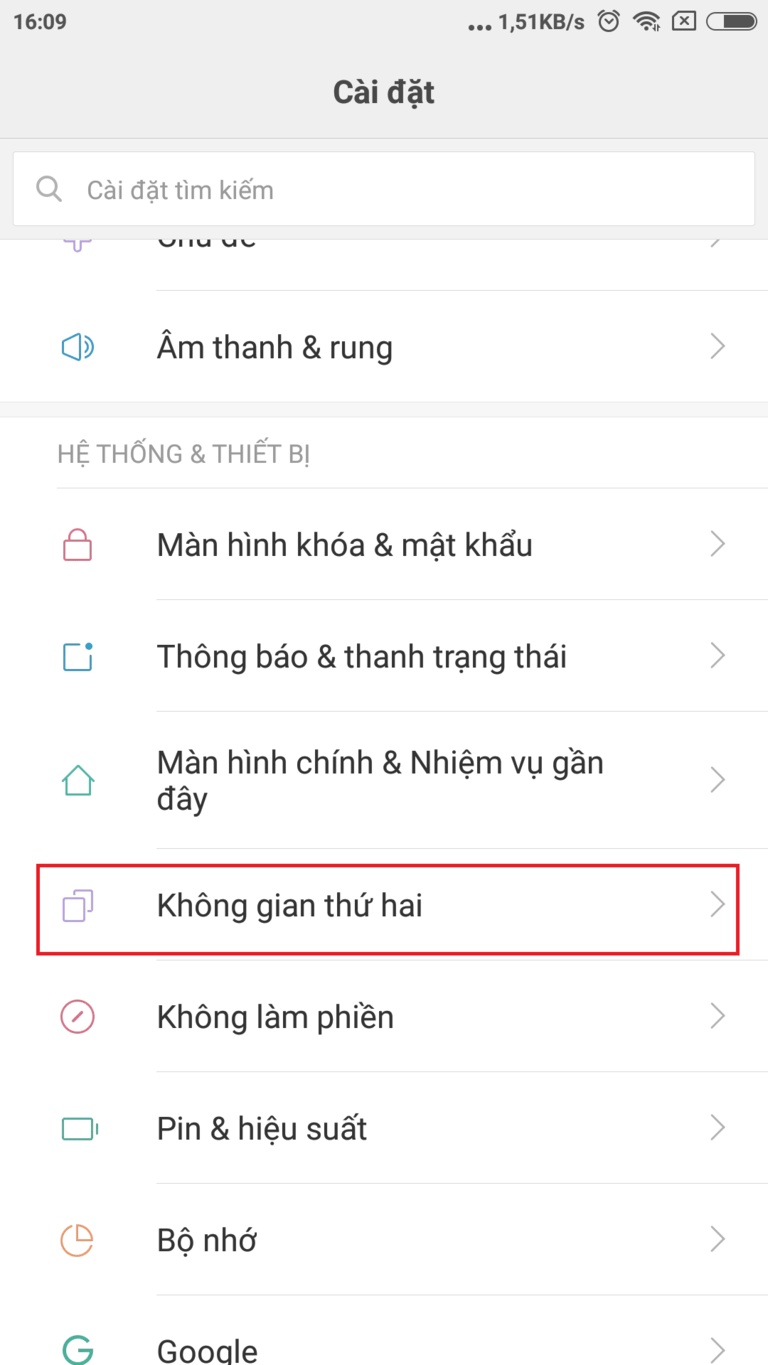Open Màn hình khóa & mật khẩu
This screenshot has width=768, height=1365.
click(384, 545)
